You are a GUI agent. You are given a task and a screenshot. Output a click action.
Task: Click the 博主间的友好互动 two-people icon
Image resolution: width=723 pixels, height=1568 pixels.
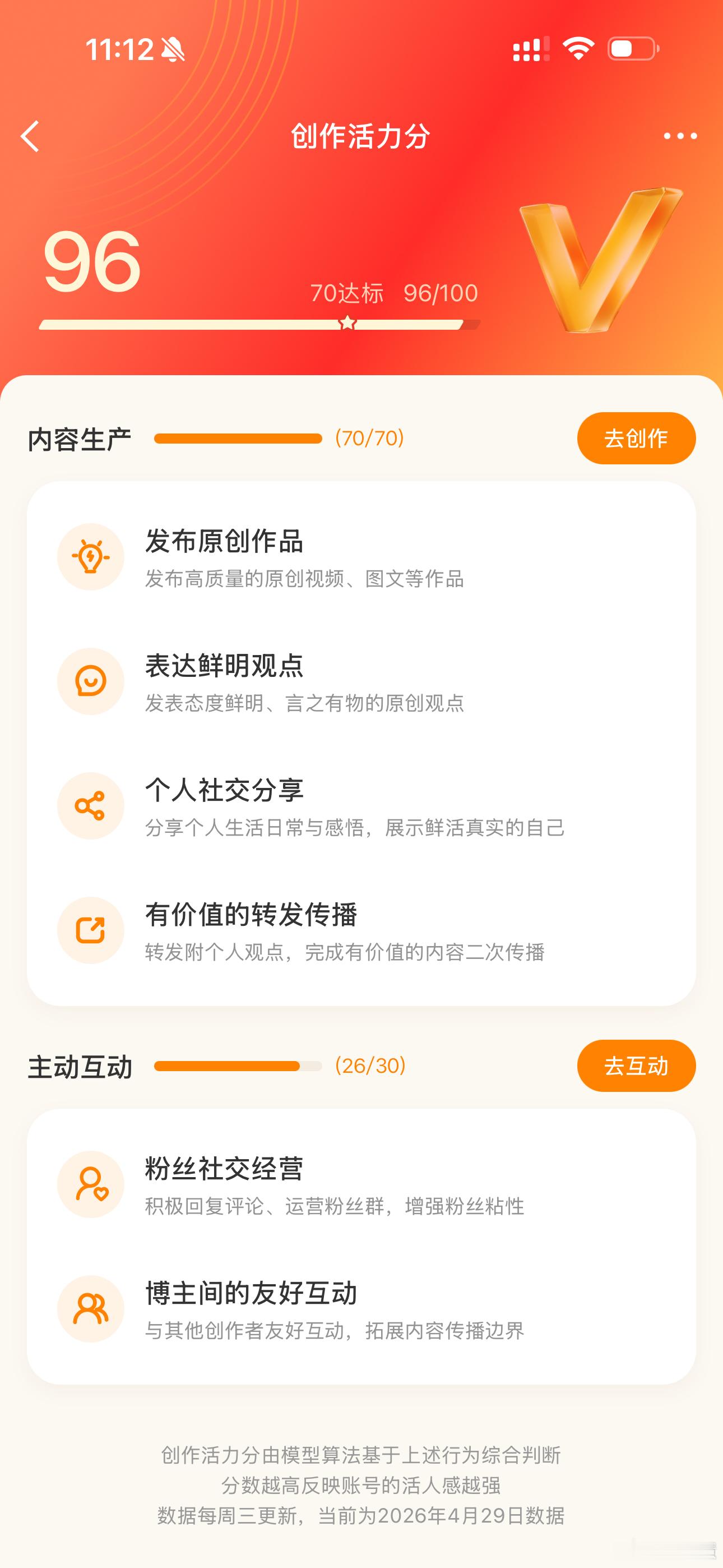90,1308
